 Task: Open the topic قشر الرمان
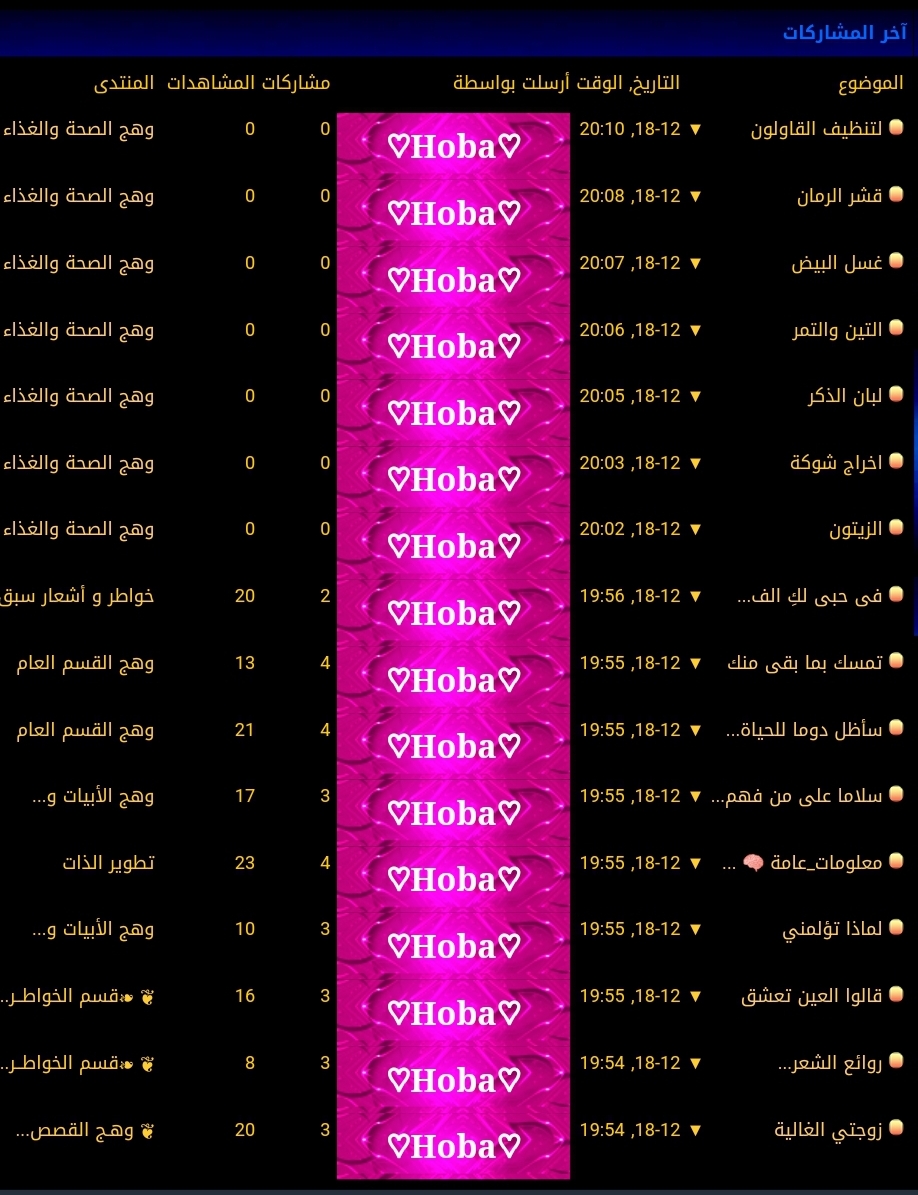click(839, 196)
